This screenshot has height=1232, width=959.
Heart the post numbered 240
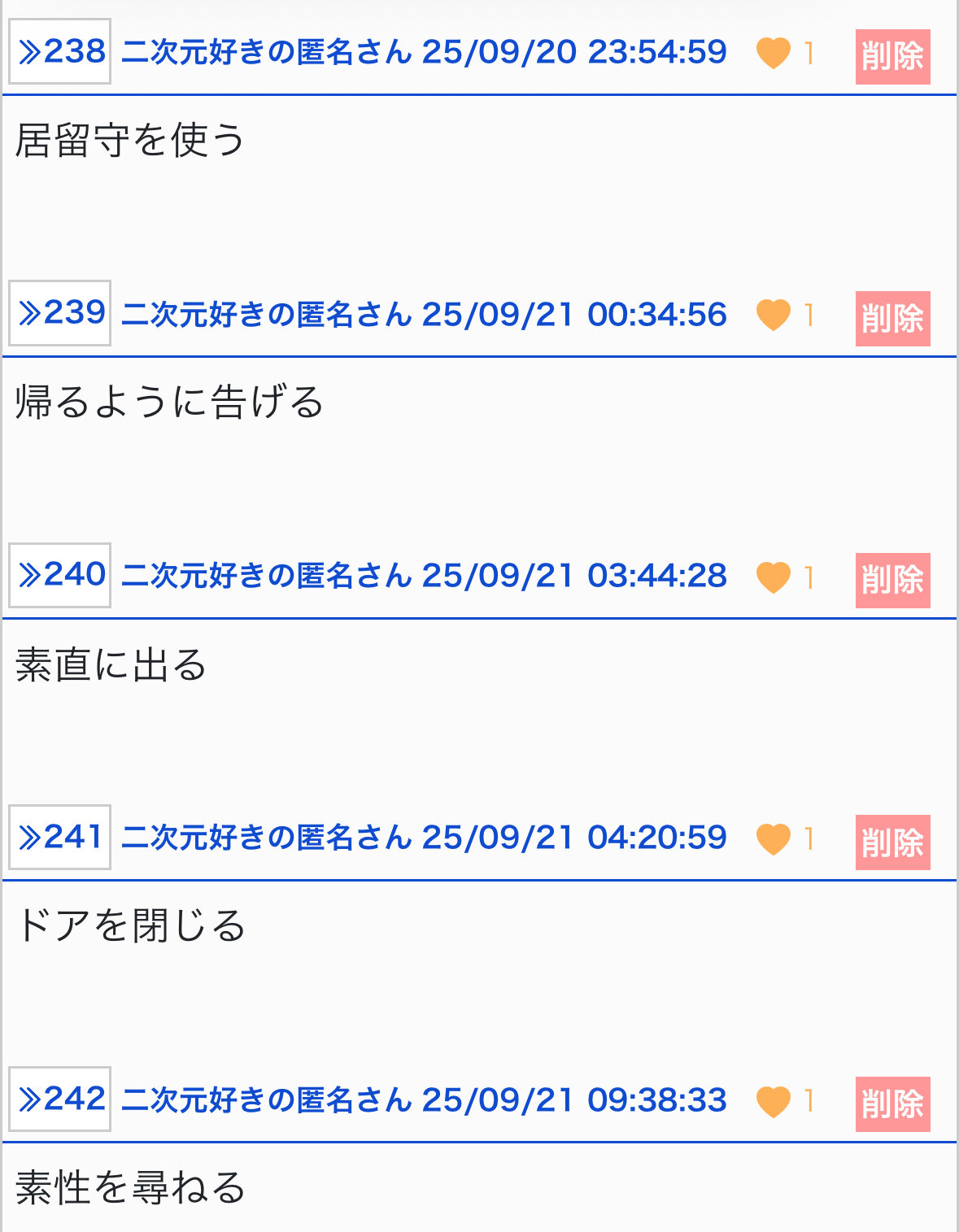[x=773, y=577]
